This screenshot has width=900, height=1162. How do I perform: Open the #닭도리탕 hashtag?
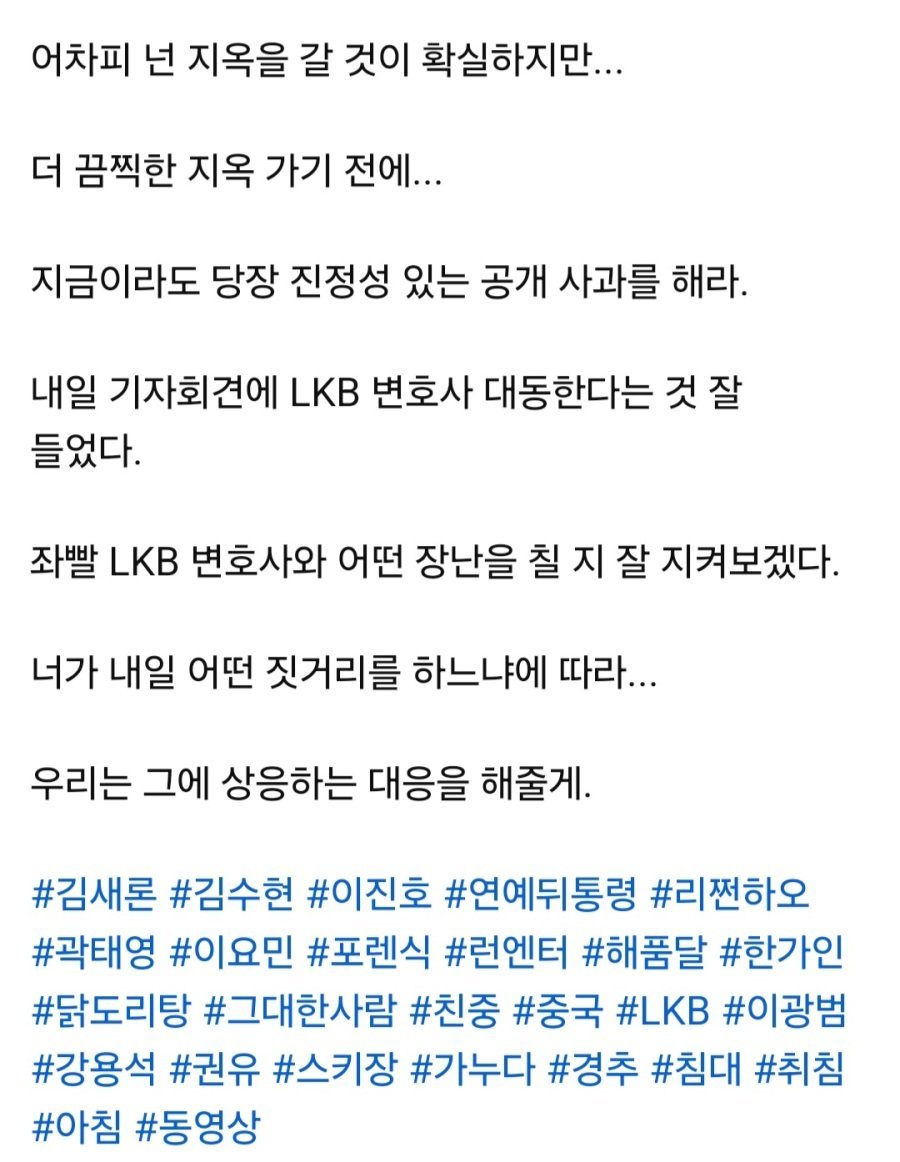point(110,1012)
